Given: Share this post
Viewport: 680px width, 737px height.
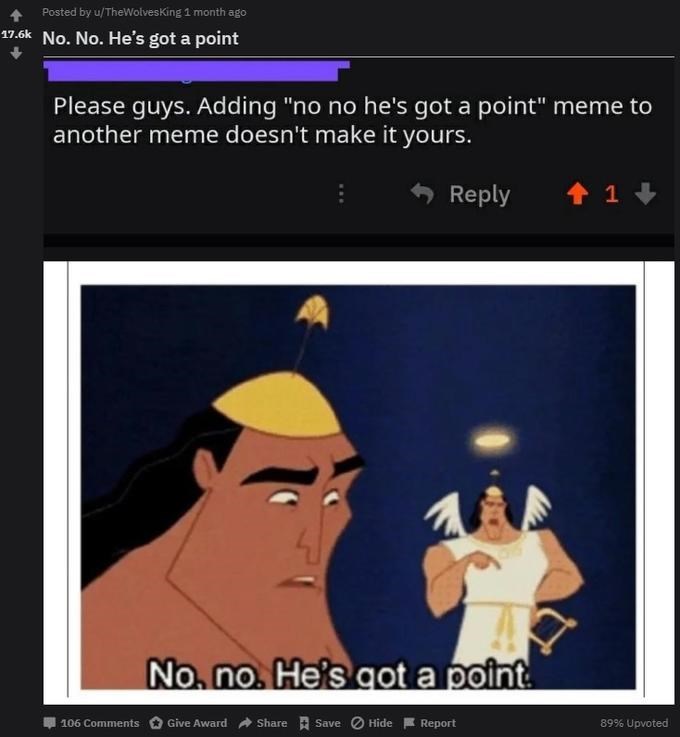Looking at the screenshot, I should coord(264,723).
